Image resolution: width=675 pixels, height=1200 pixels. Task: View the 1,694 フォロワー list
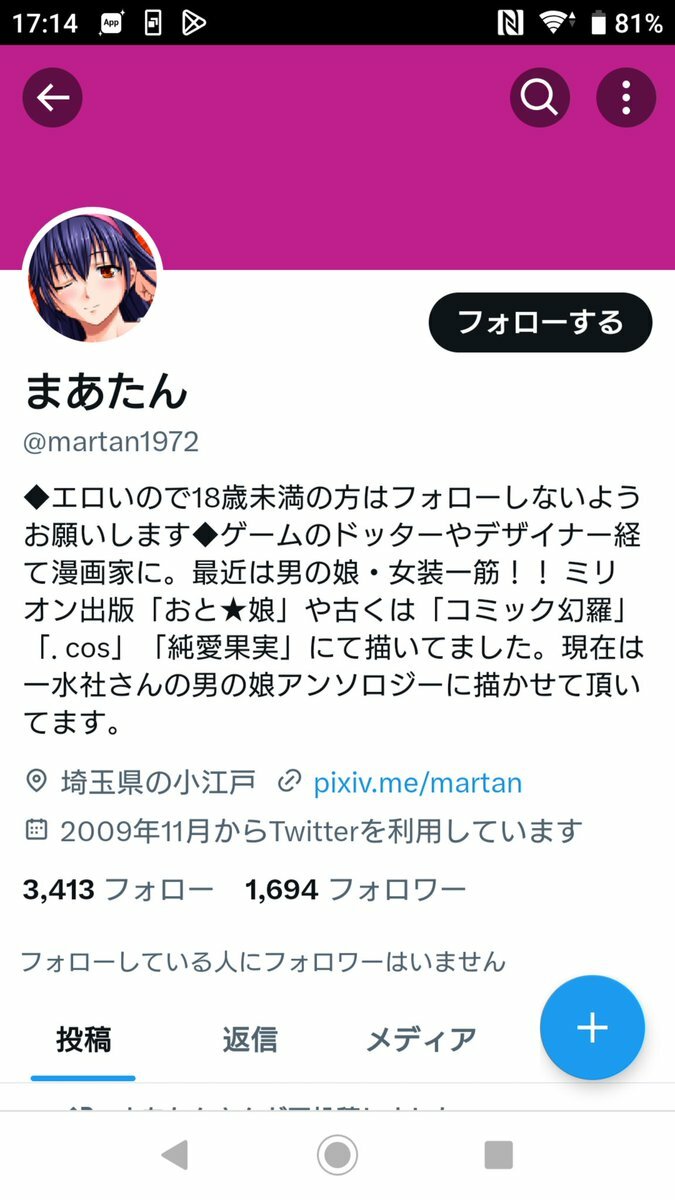pyautogui.click(x=355, y=888)
